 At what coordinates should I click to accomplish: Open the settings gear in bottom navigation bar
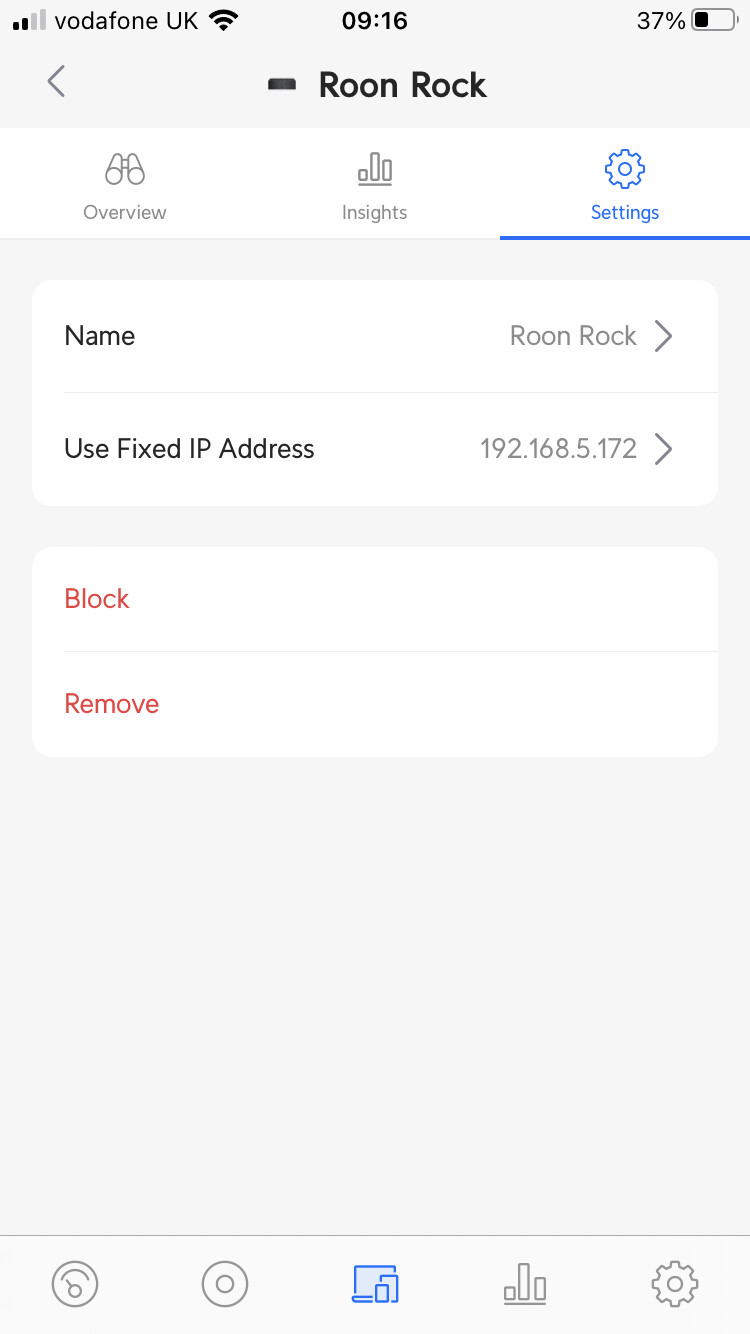[x=674, y=1284]
